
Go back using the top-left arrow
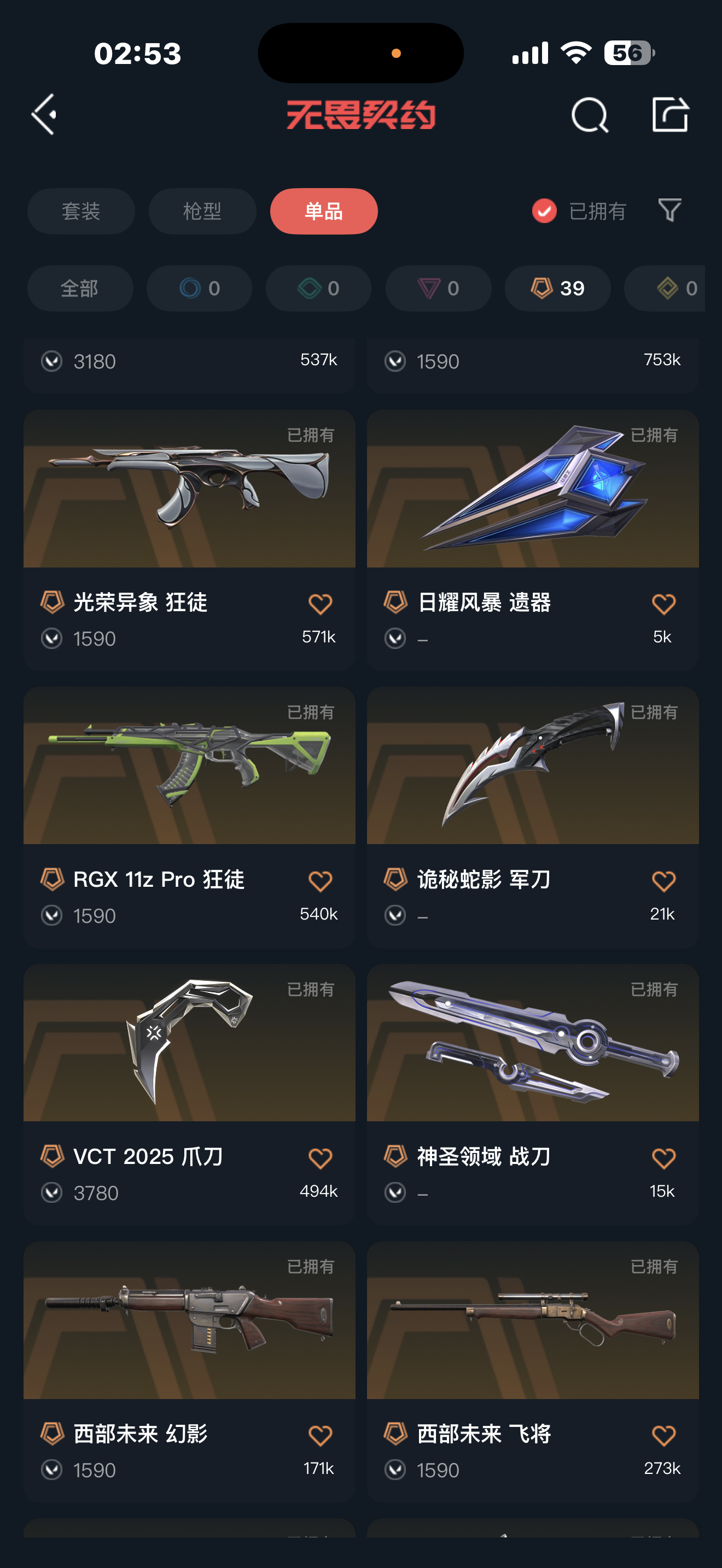tap(44, 114)
